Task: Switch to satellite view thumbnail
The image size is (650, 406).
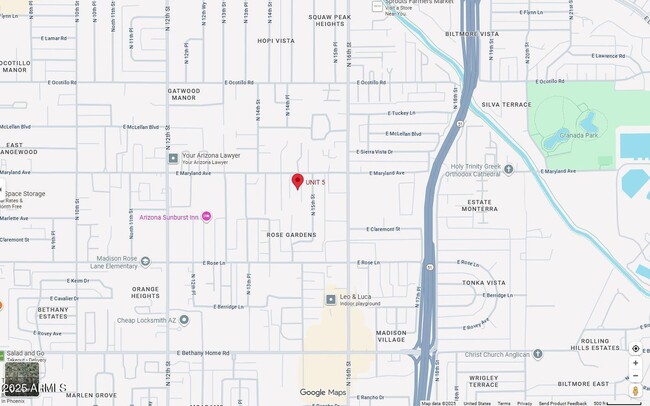Action: (x=21, y=378)
